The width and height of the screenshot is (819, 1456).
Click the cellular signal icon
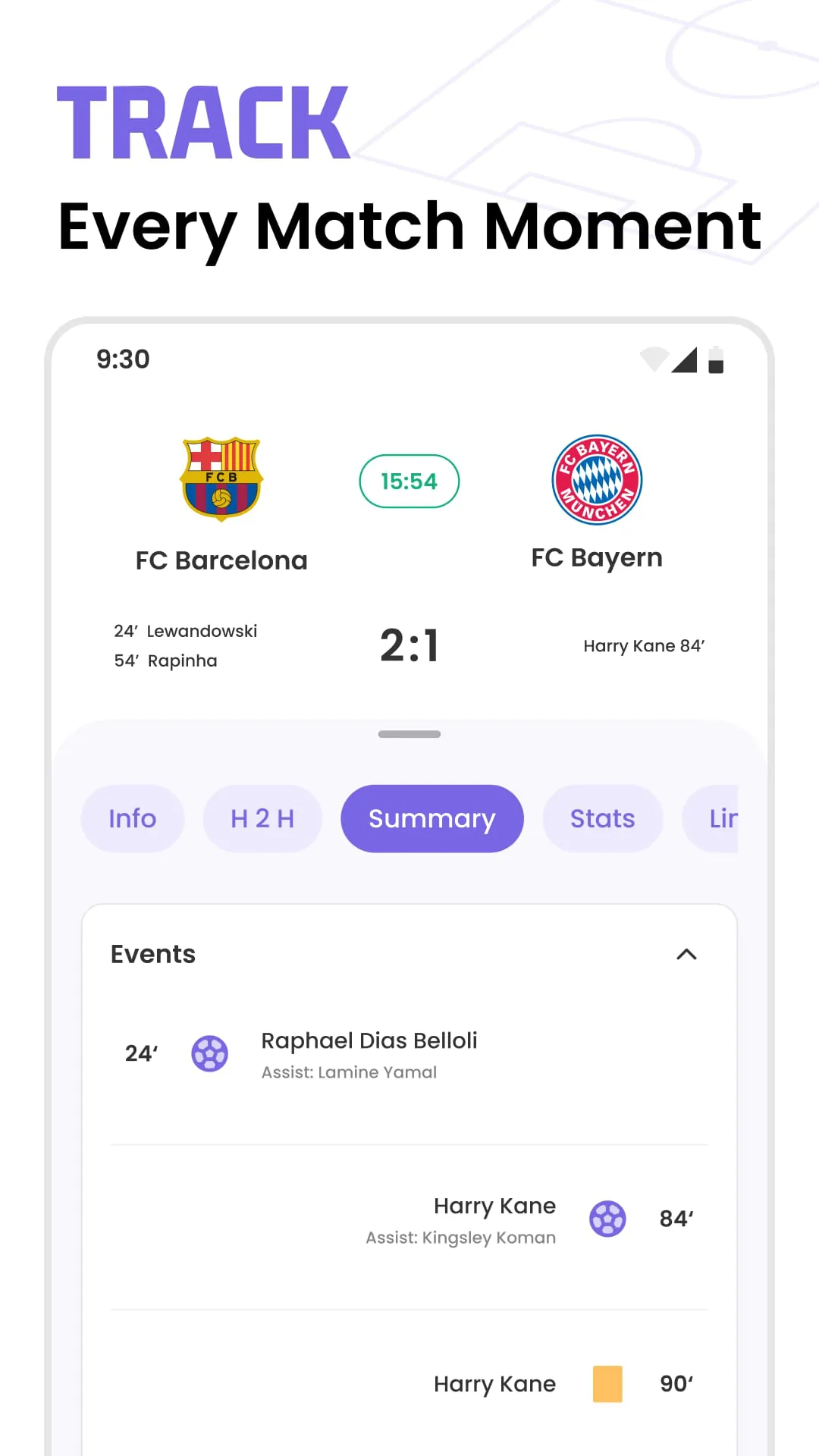coord(686,360)
